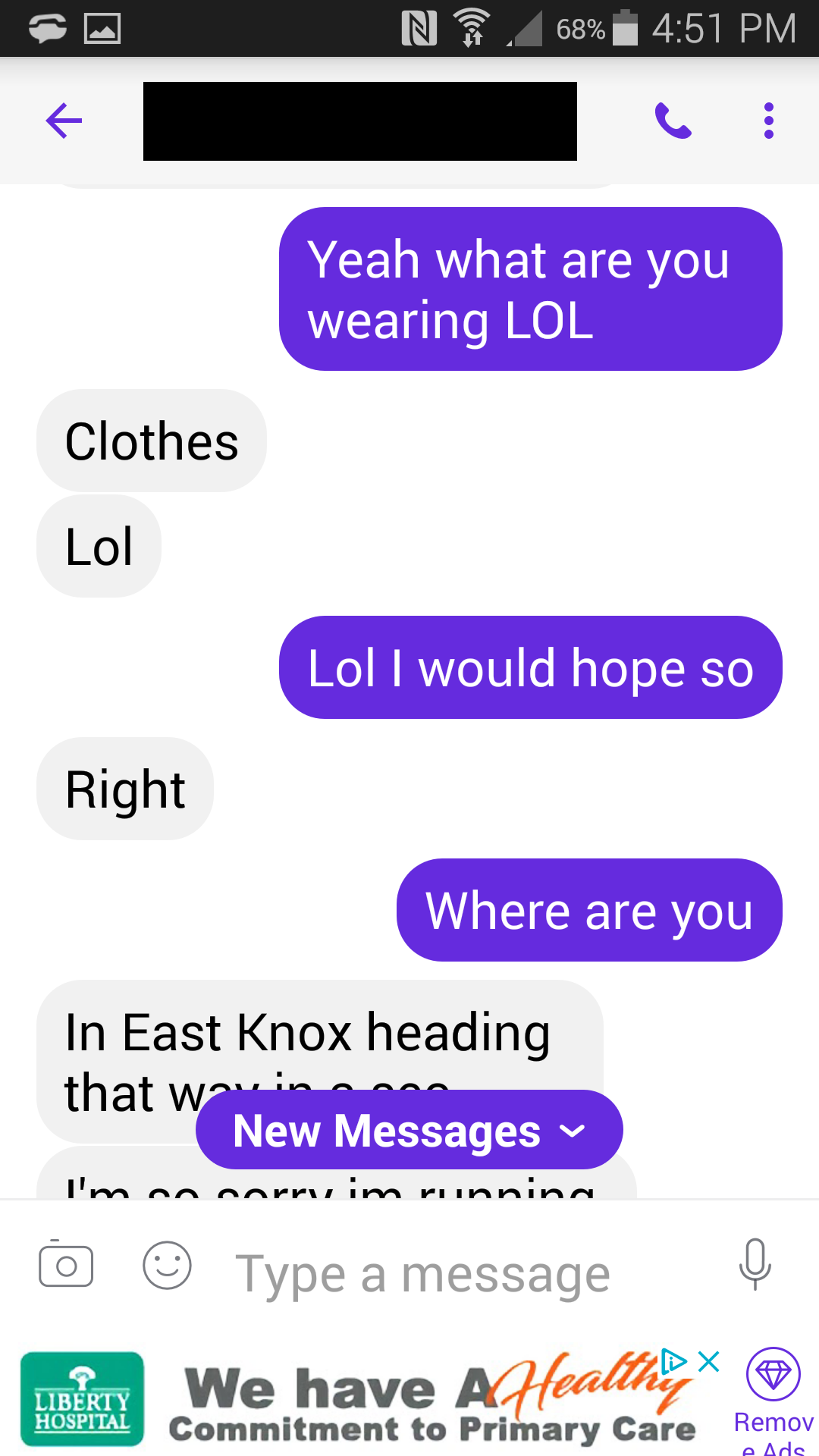This screenshot has height=1456, width=819.
Task: Select Remove Ads
Action: 773,1400
